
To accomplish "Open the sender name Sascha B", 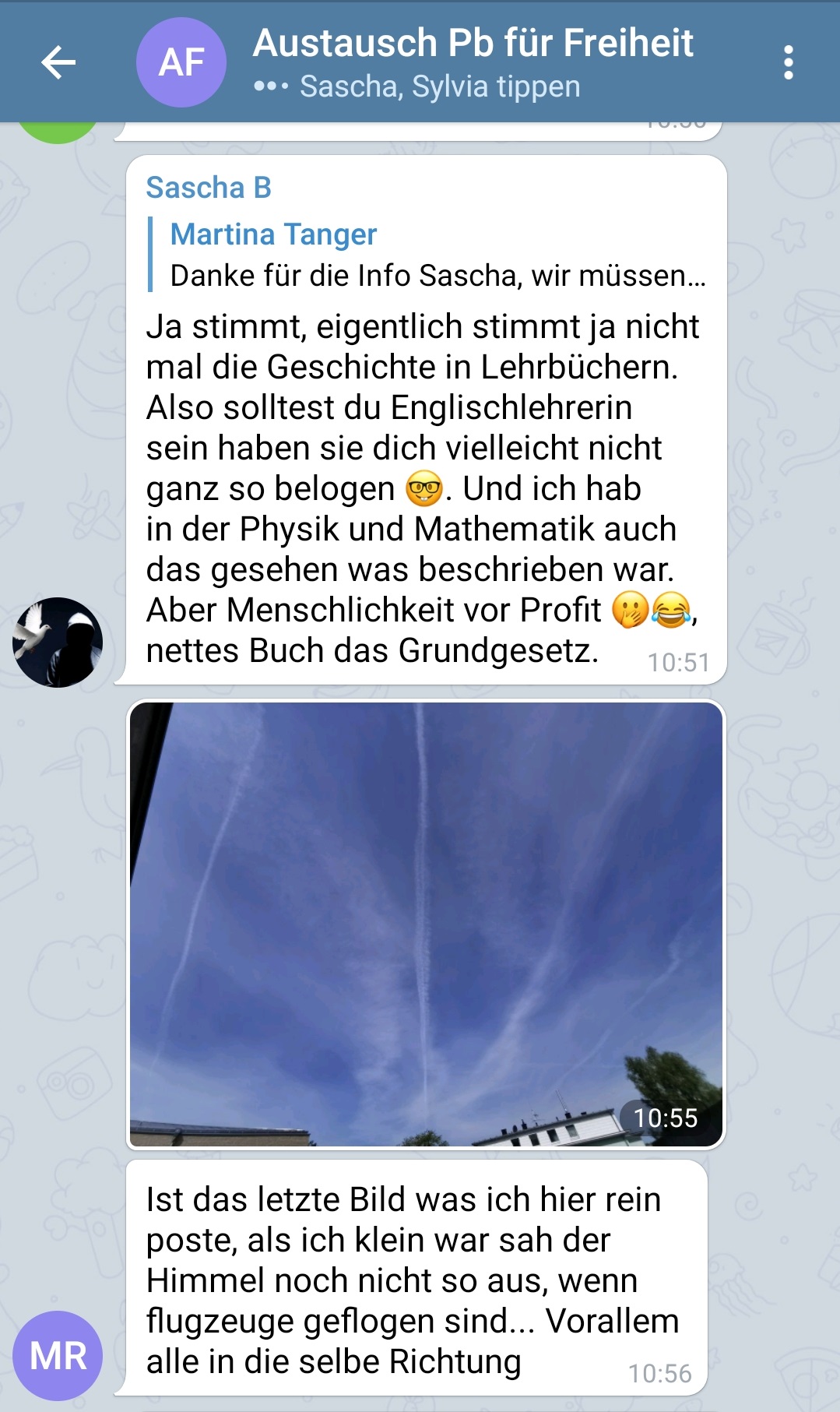I will tap(209, 188).
